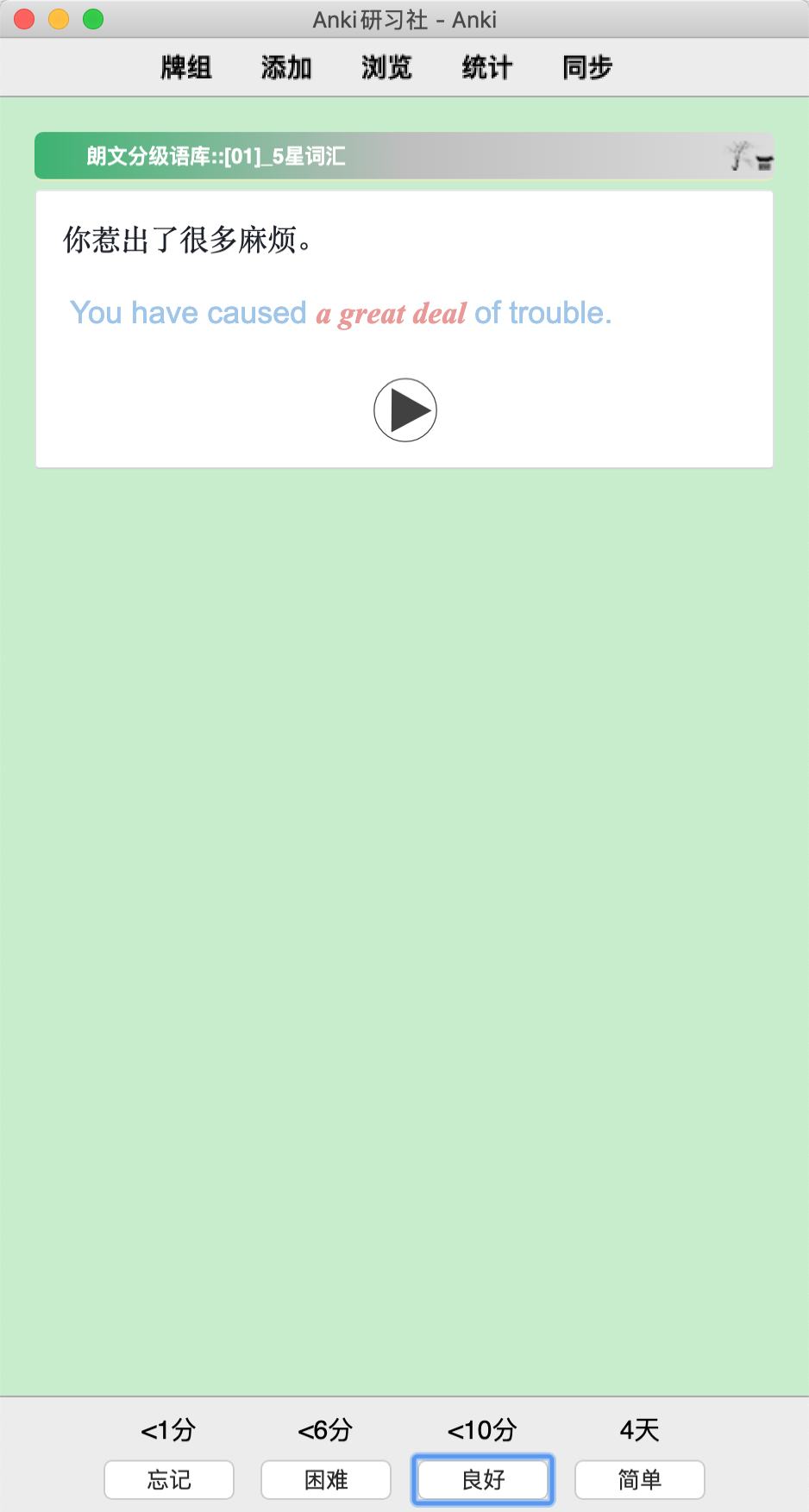Viewport: 809px width, 1512px height.
Task: Rate the card as 困难
Action: pyautogui.click(x=326, y=1479)
